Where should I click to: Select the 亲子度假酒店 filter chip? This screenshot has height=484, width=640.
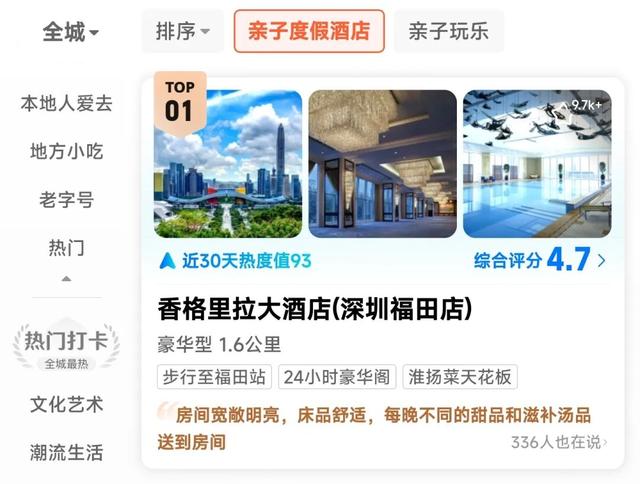pyautogui.click(x=309, y=31)
